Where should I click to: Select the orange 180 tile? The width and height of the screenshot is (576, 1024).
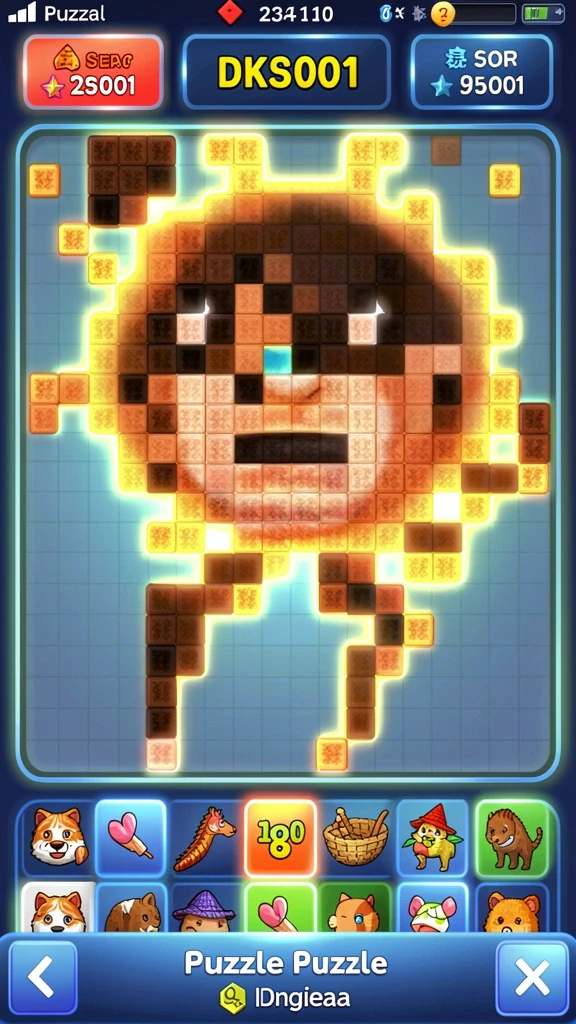(281, 838)
